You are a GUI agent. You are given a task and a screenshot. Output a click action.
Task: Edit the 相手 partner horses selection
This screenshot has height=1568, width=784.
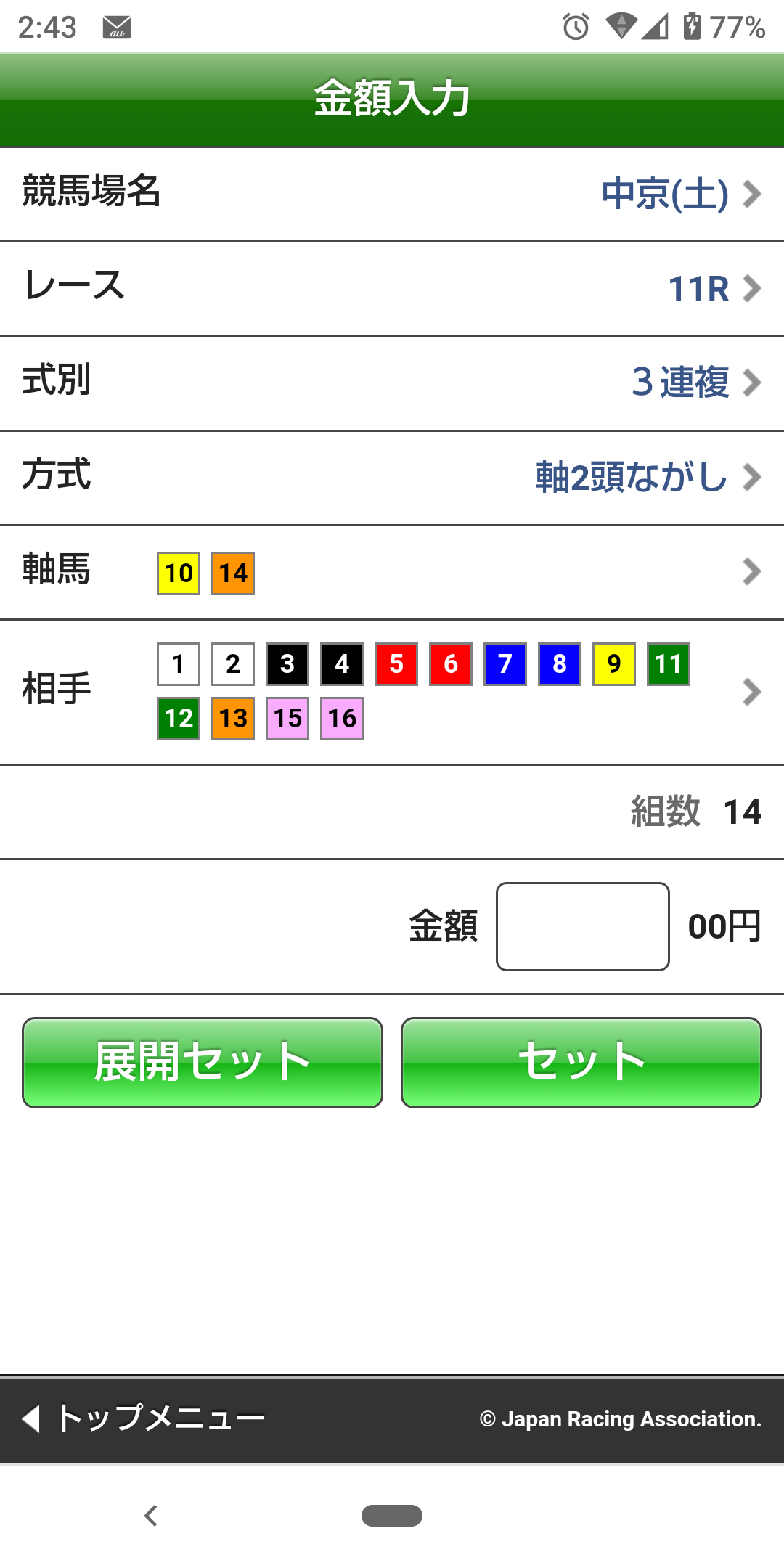click(392, 691)
